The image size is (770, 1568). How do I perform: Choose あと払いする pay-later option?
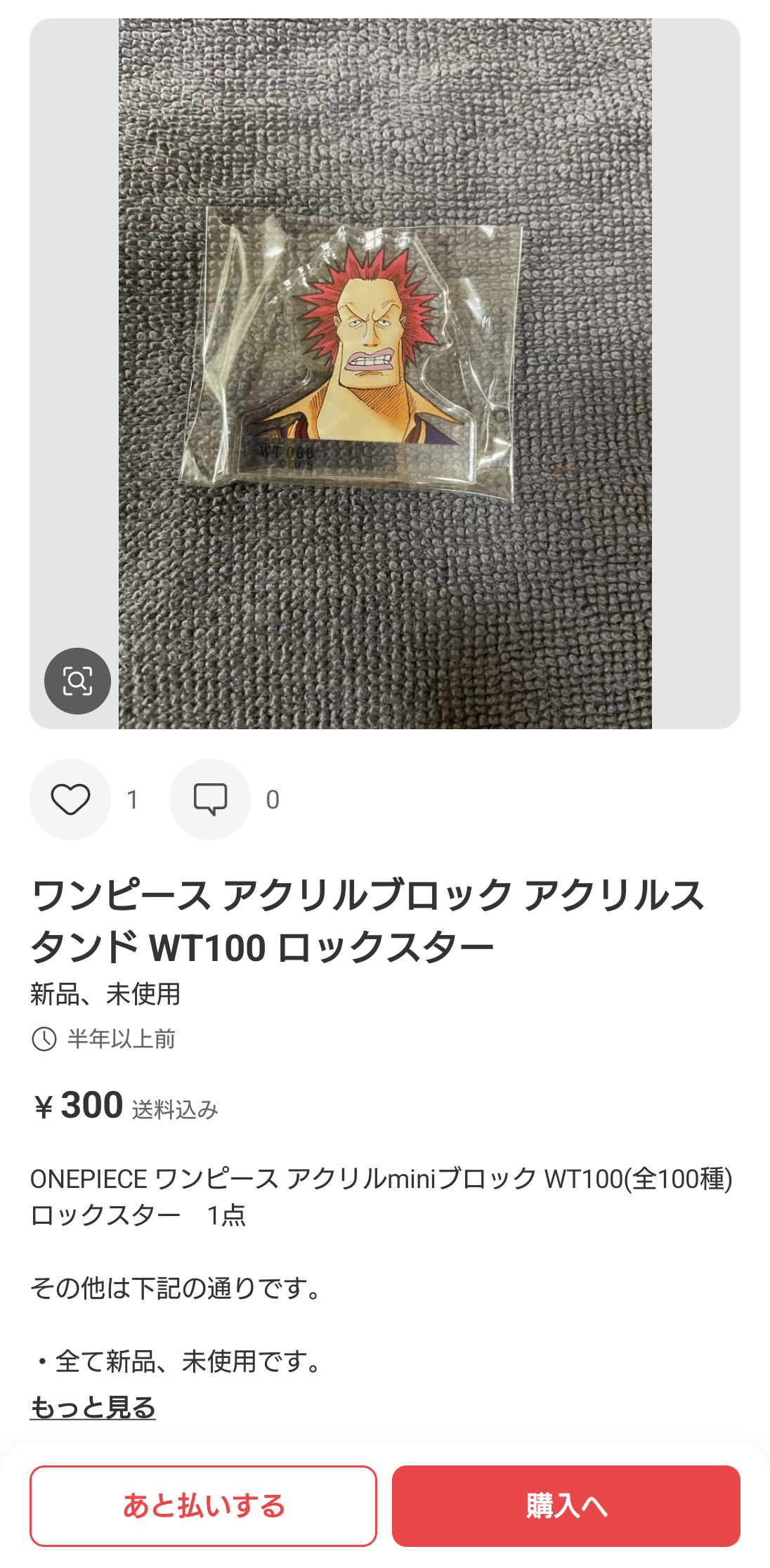coord(203,1505)
